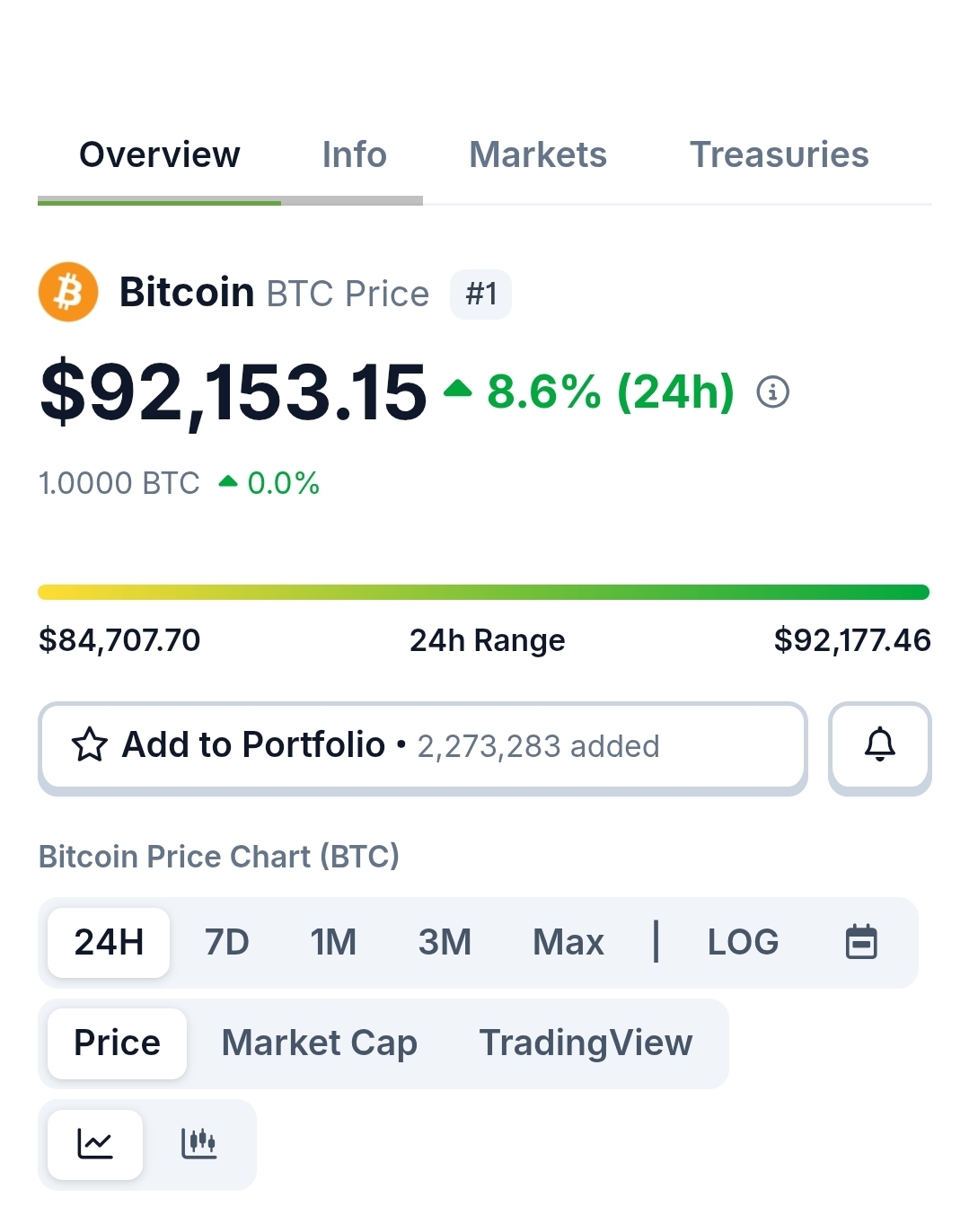Switch chart range to 7D
The width and height of the screenshot is (969, 1232).
pos(226,942)
